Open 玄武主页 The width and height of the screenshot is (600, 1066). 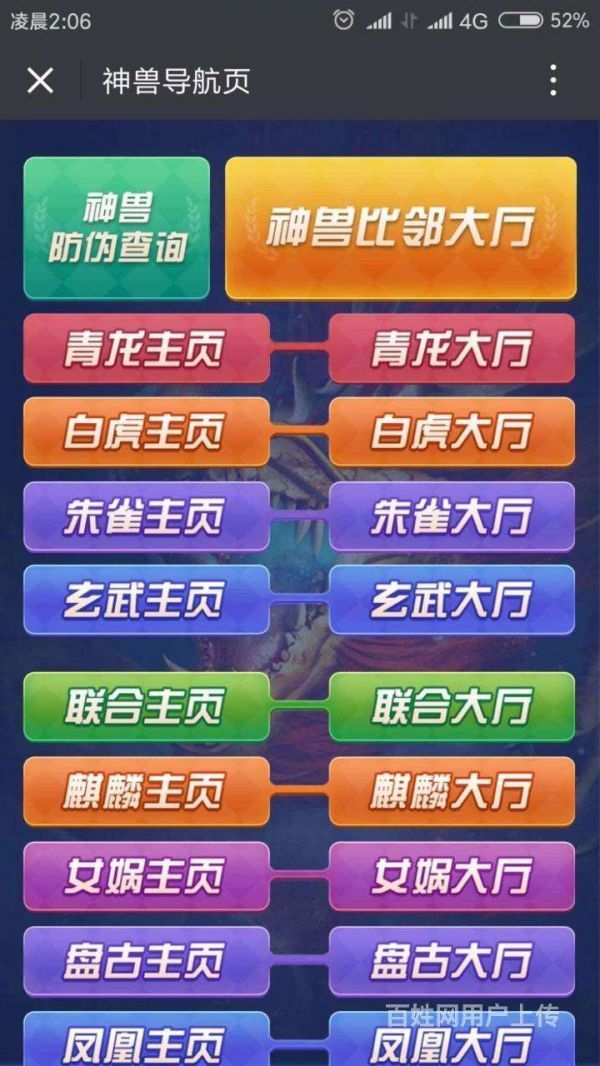coord(146,600)
